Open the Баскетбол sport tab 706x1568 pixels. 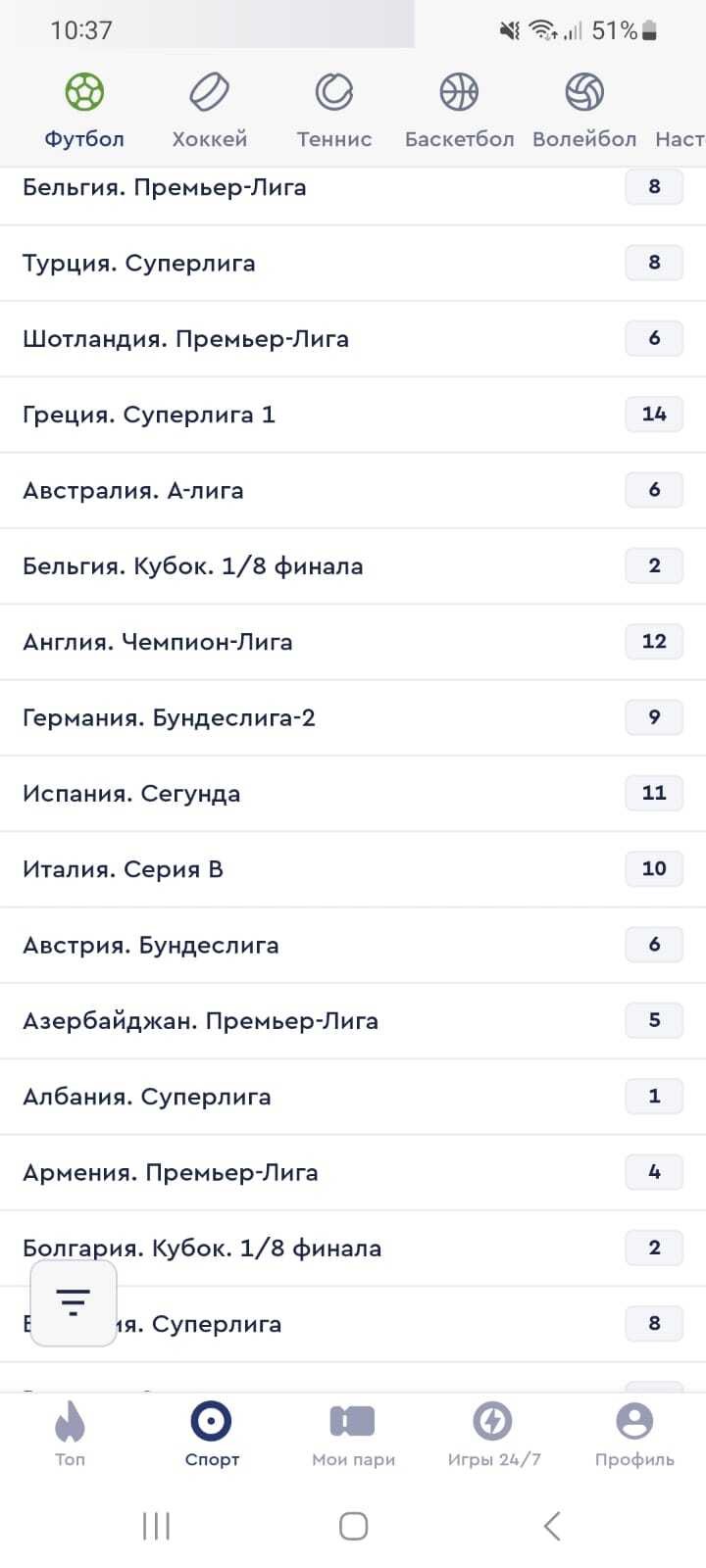pyautogui.click(x=459, y=110)
